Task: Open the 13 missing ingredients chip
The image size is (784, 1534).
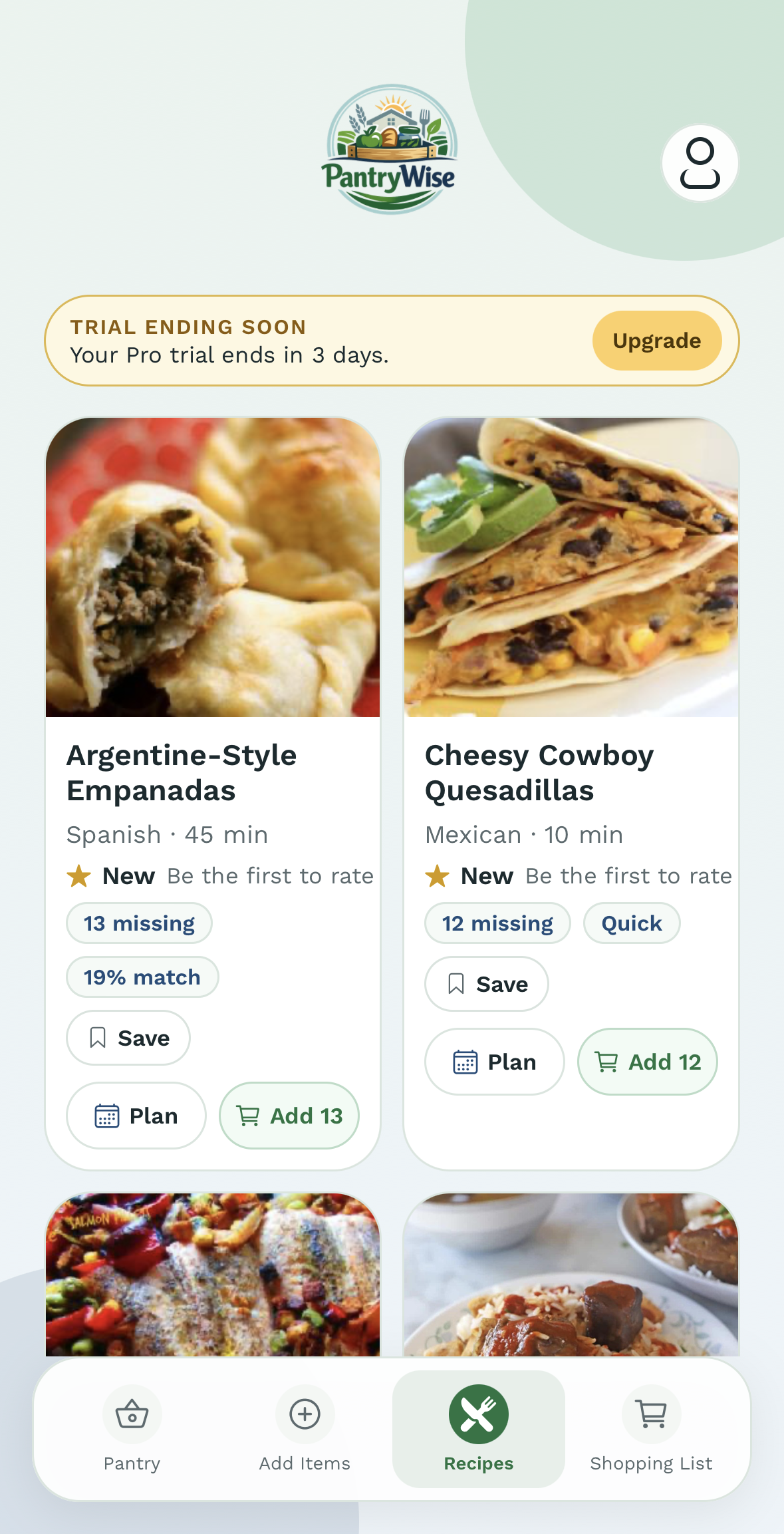Action: [x=138, y=923]
